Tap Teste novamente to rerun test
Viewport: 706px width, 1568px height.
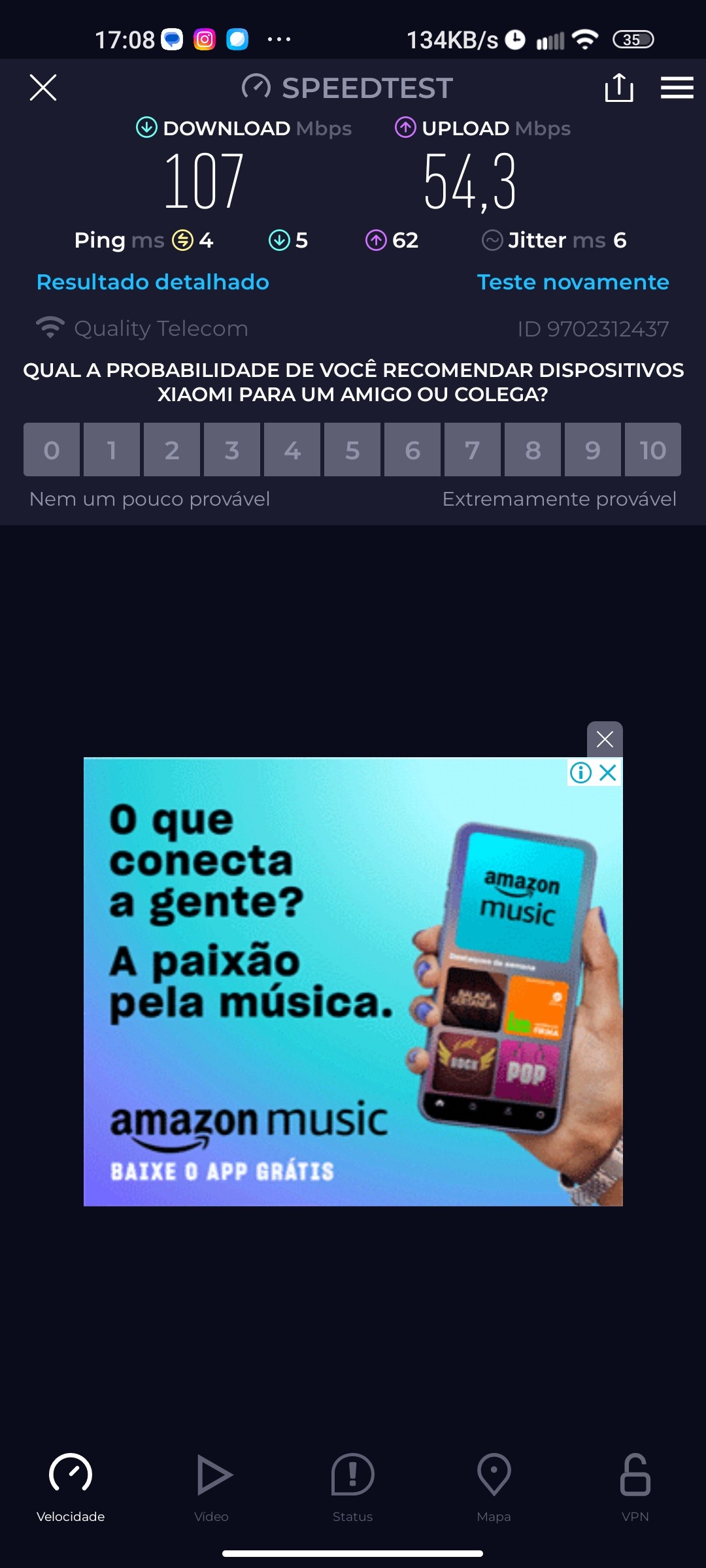point(573,282)
